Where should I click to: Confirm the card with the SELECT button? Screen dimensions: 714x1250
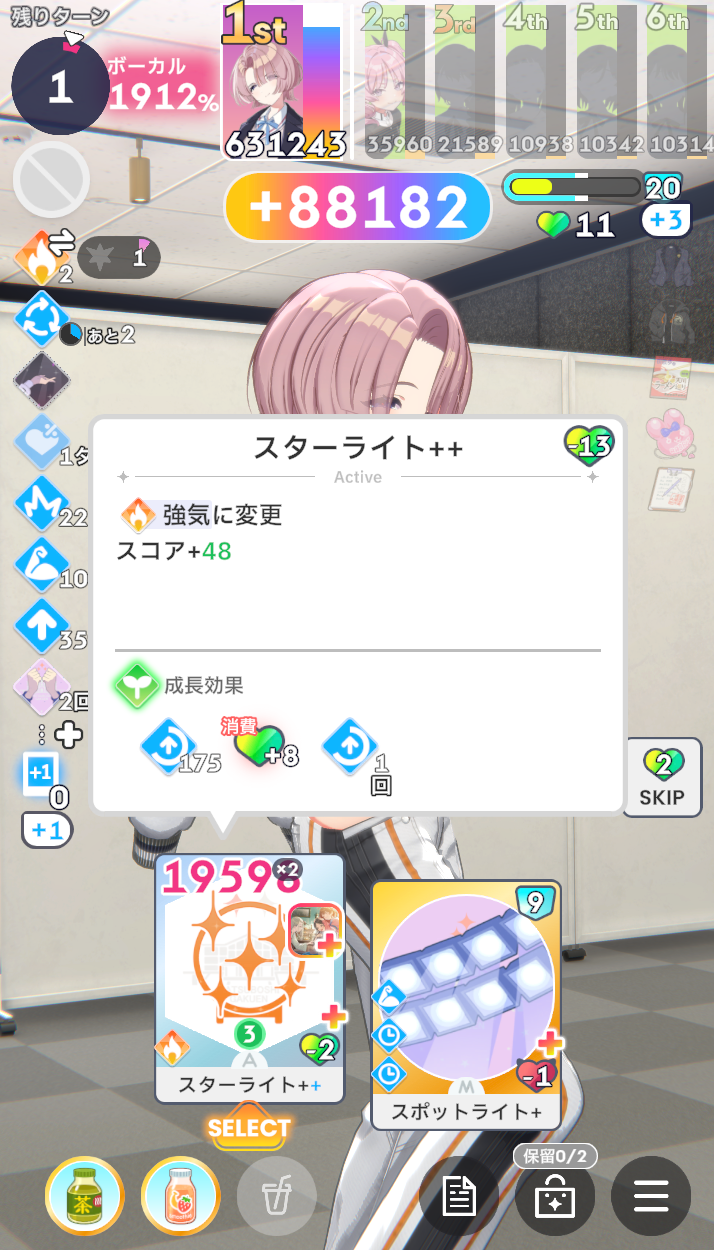click(249, 1128)
